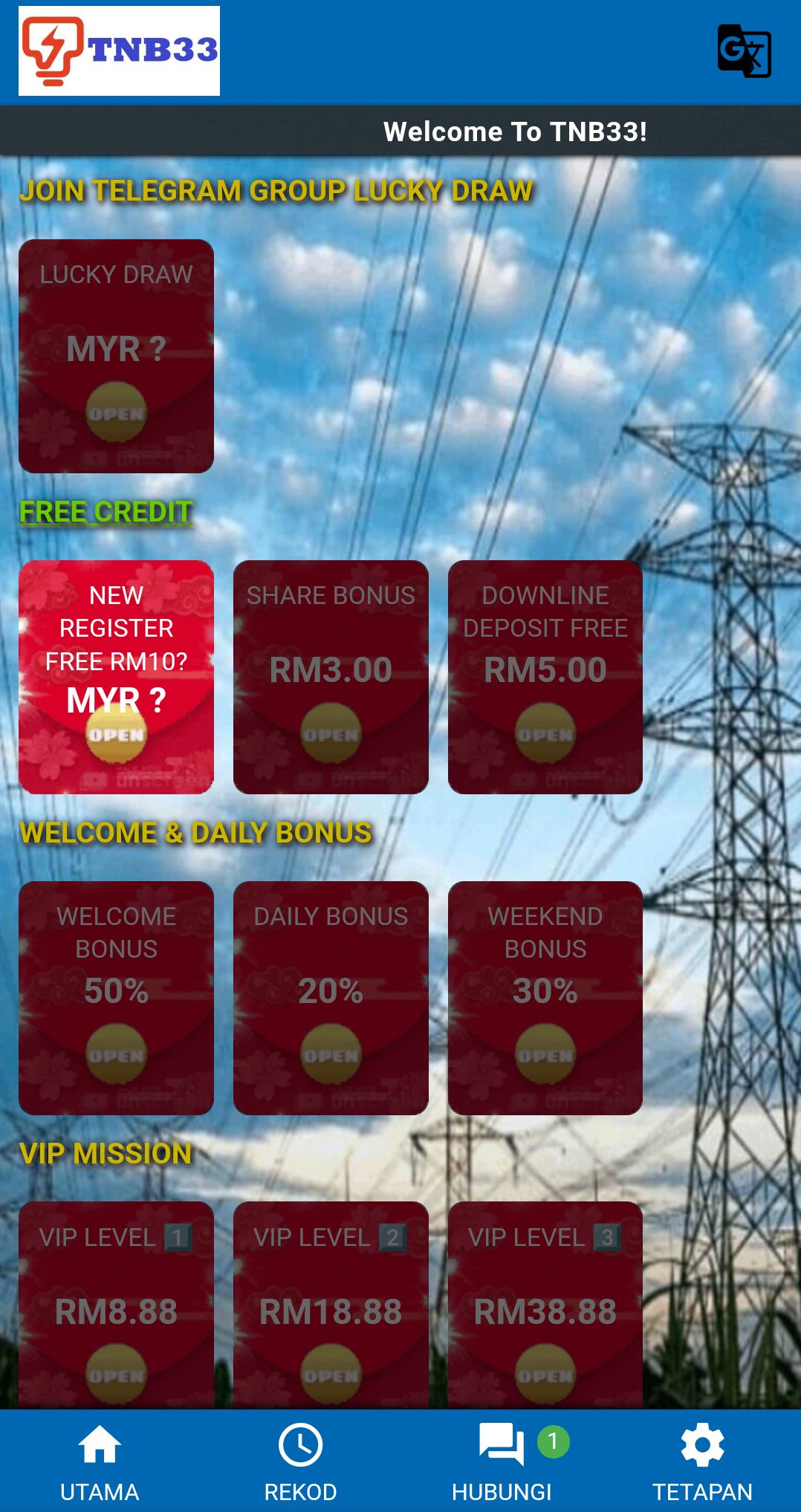801x1512 pixels.
Task: Switch to the Tetapan settings tab
Action: [702, 1461]
